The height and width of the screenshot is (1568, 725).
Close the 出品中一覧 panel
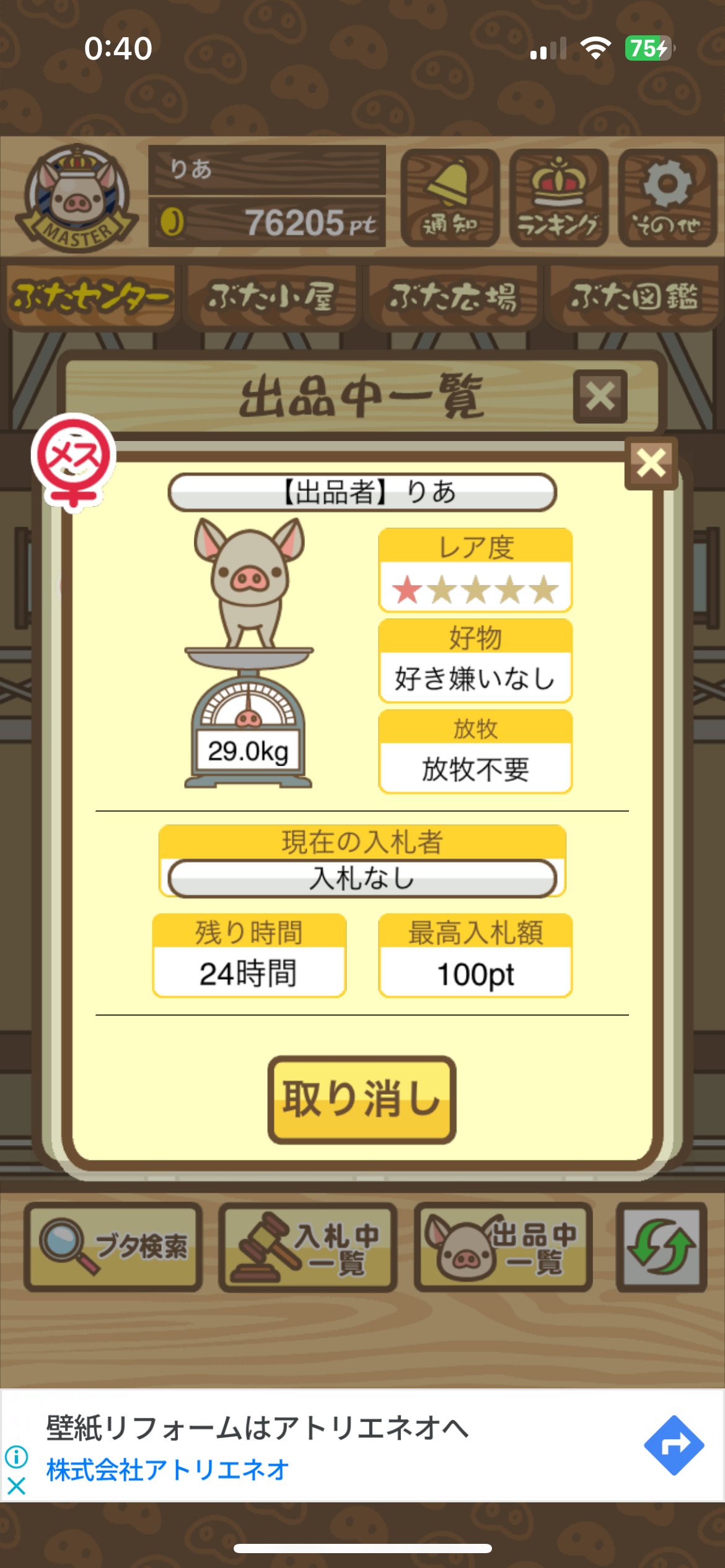(x=600, y=396)
